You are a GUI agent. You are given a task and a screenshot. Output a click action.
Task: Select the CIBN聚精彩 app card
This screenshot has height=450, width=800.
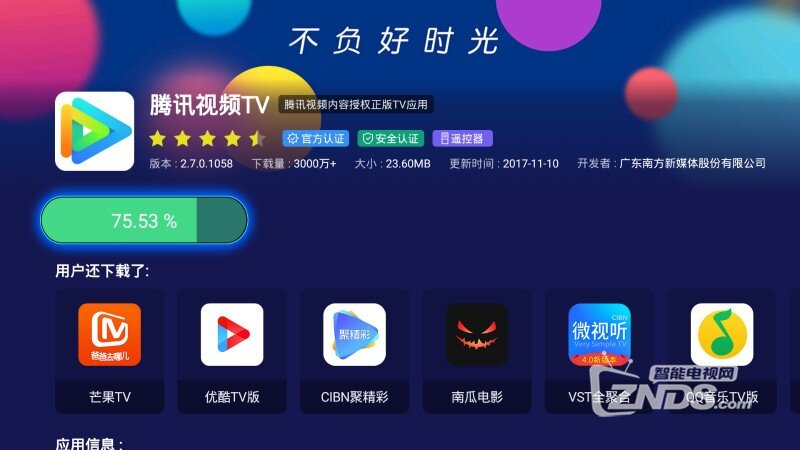tap(354, 350)
